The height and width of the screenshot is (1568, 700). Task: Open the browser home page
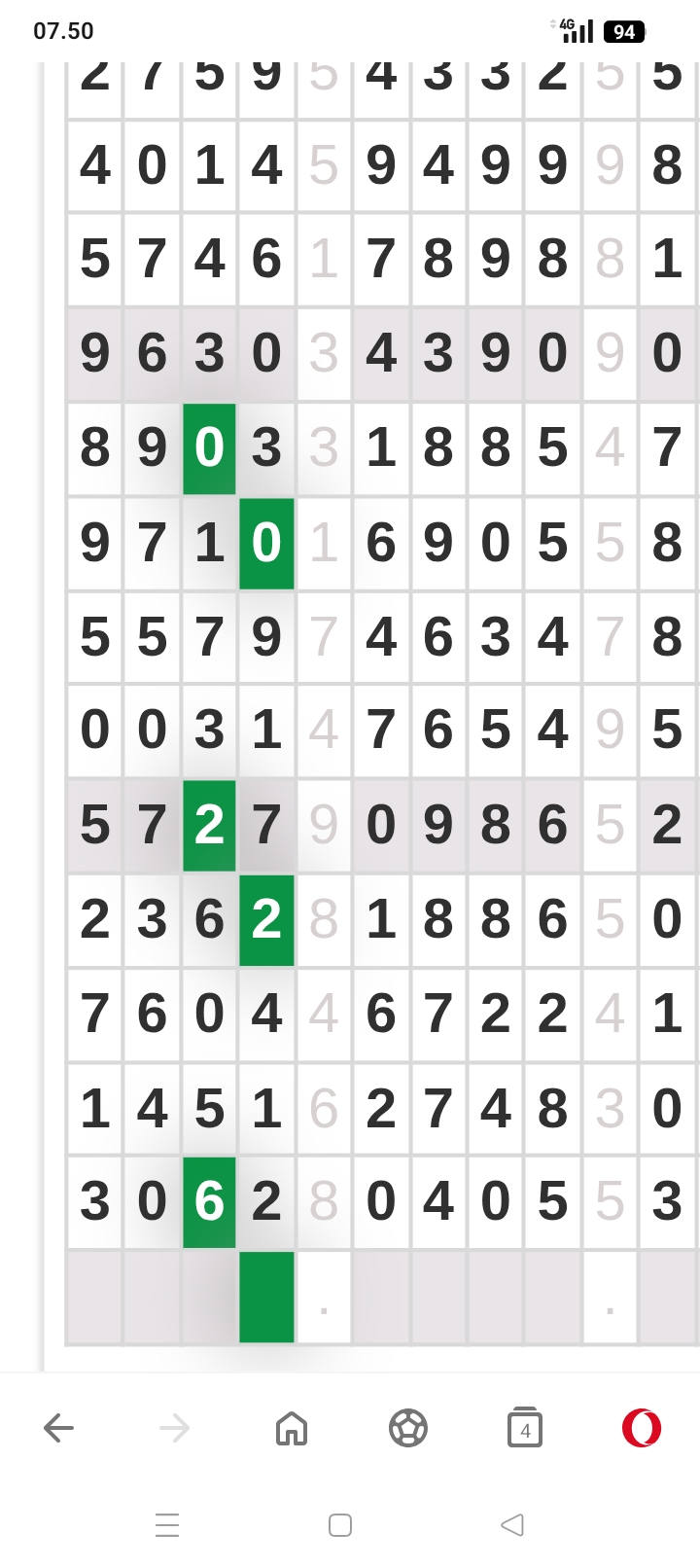tap(292, 1428)
